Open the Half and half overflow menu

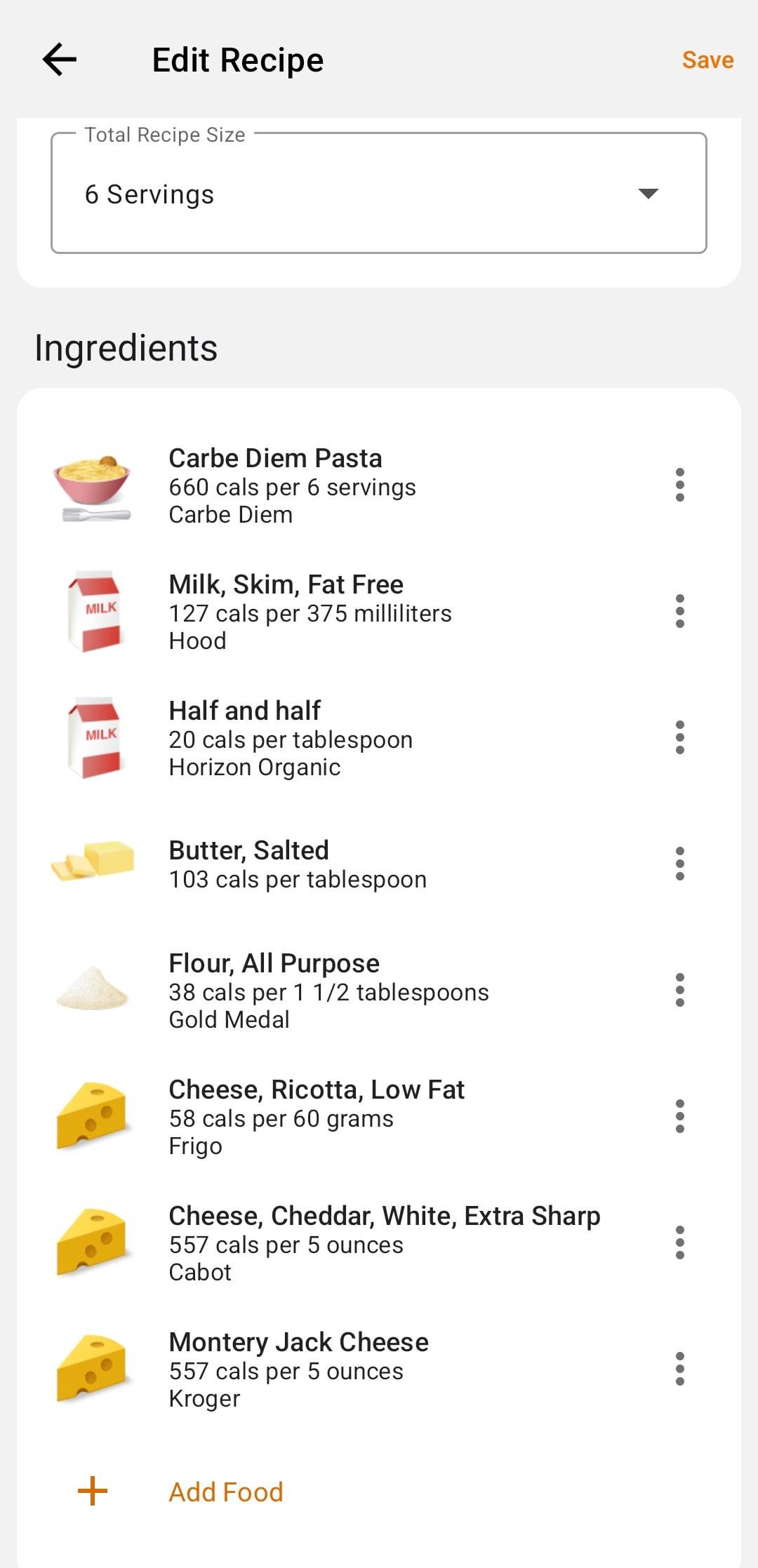pyautogui.click(x=679, y=738)
